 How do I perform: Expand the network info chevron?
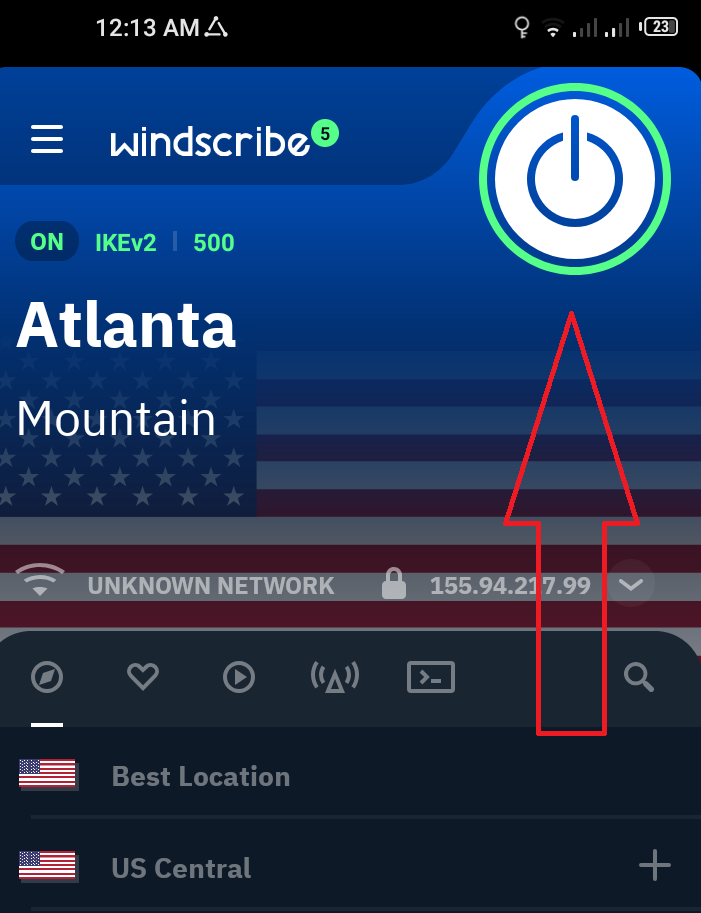631,585
